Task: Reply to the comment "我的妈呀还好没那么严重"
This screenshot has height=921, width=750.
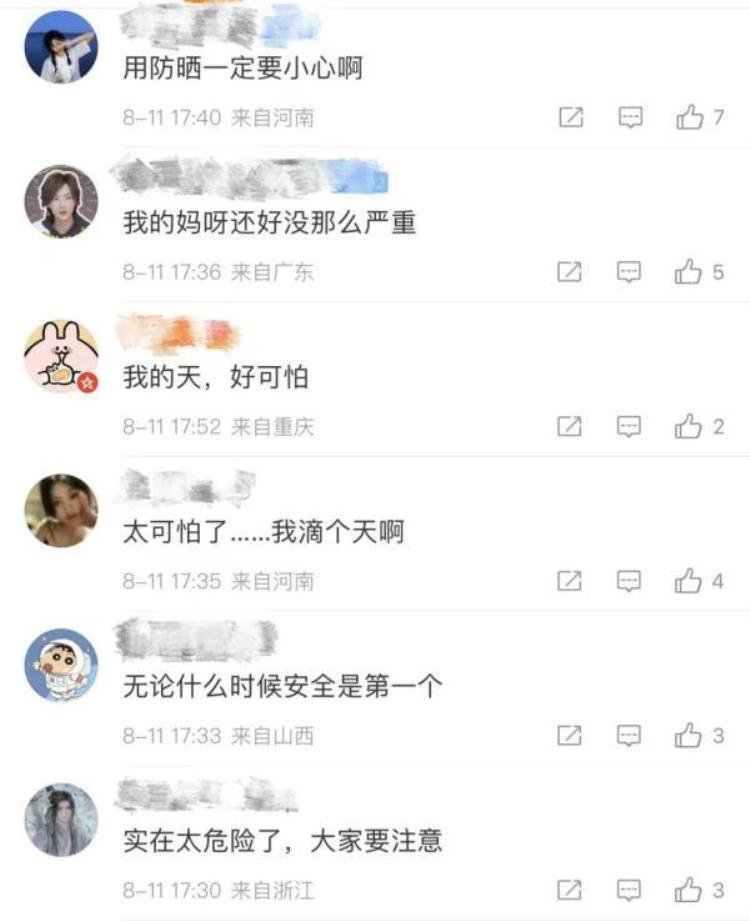Action: (629, 272)
